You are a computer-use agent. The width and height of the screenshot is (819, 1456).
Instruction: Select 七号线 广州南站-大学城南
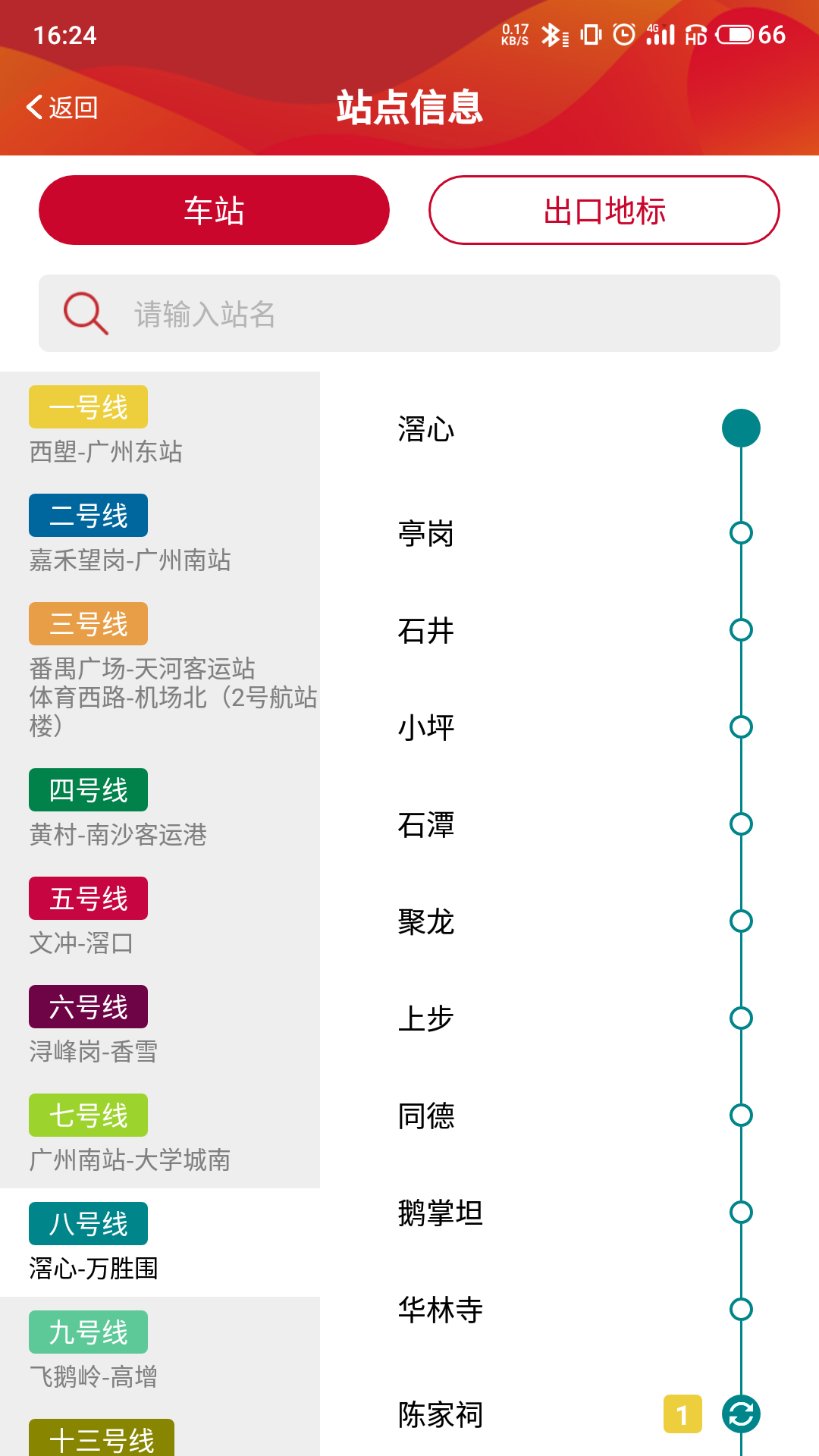point(160,1134)
